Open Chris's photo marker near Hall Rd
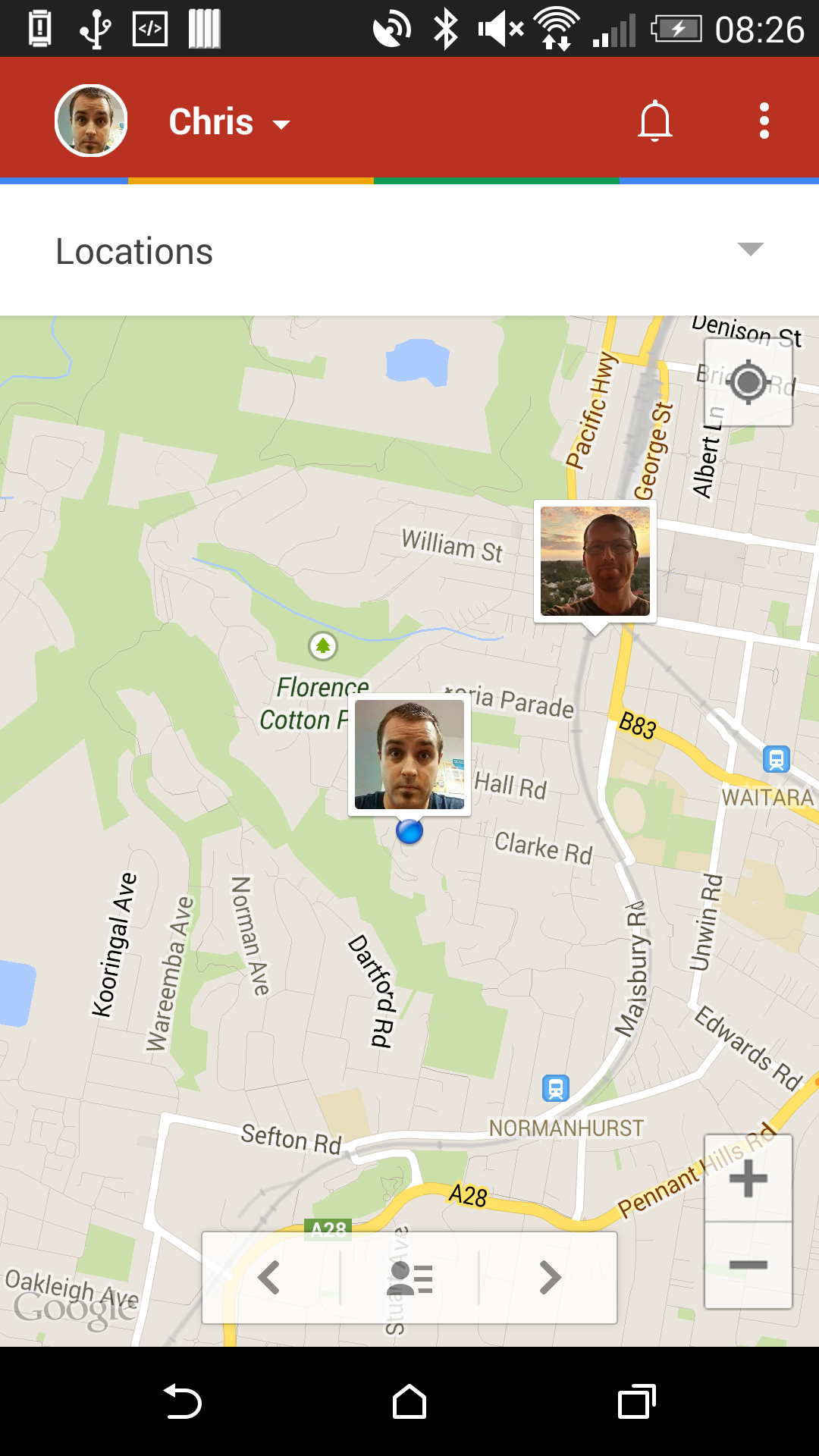This screenshot has height=1456, width=819. [409, 755]
